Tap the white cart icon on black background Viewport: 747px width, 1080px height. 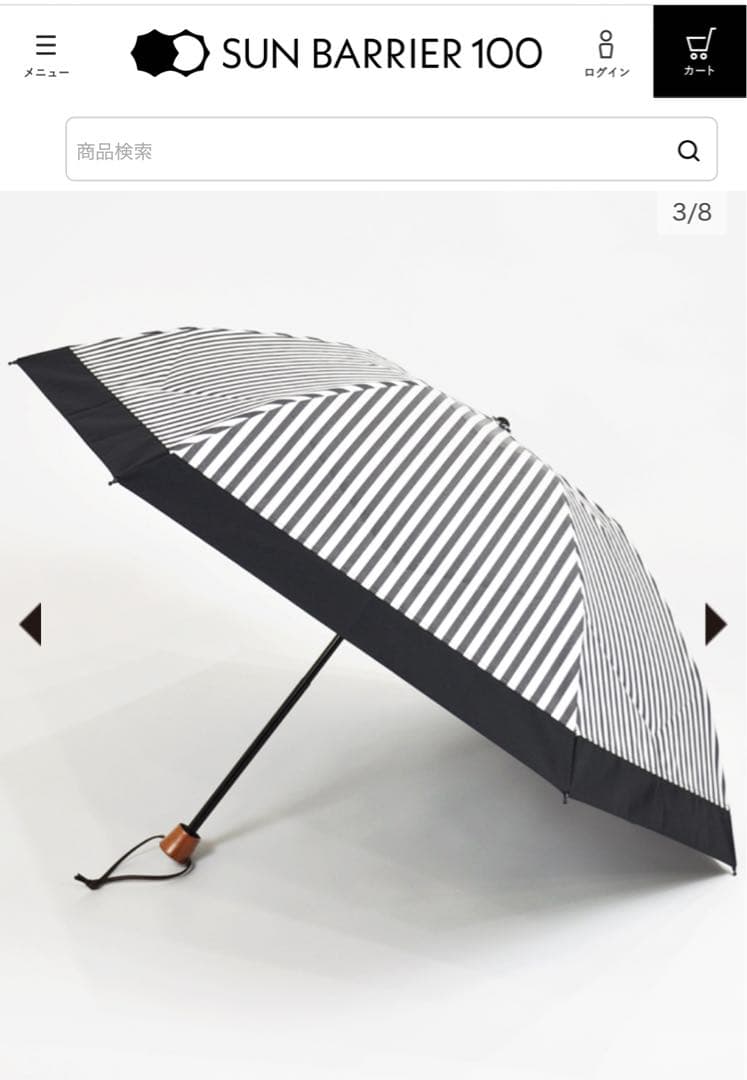pyautogui.click(x=701, y=44)
